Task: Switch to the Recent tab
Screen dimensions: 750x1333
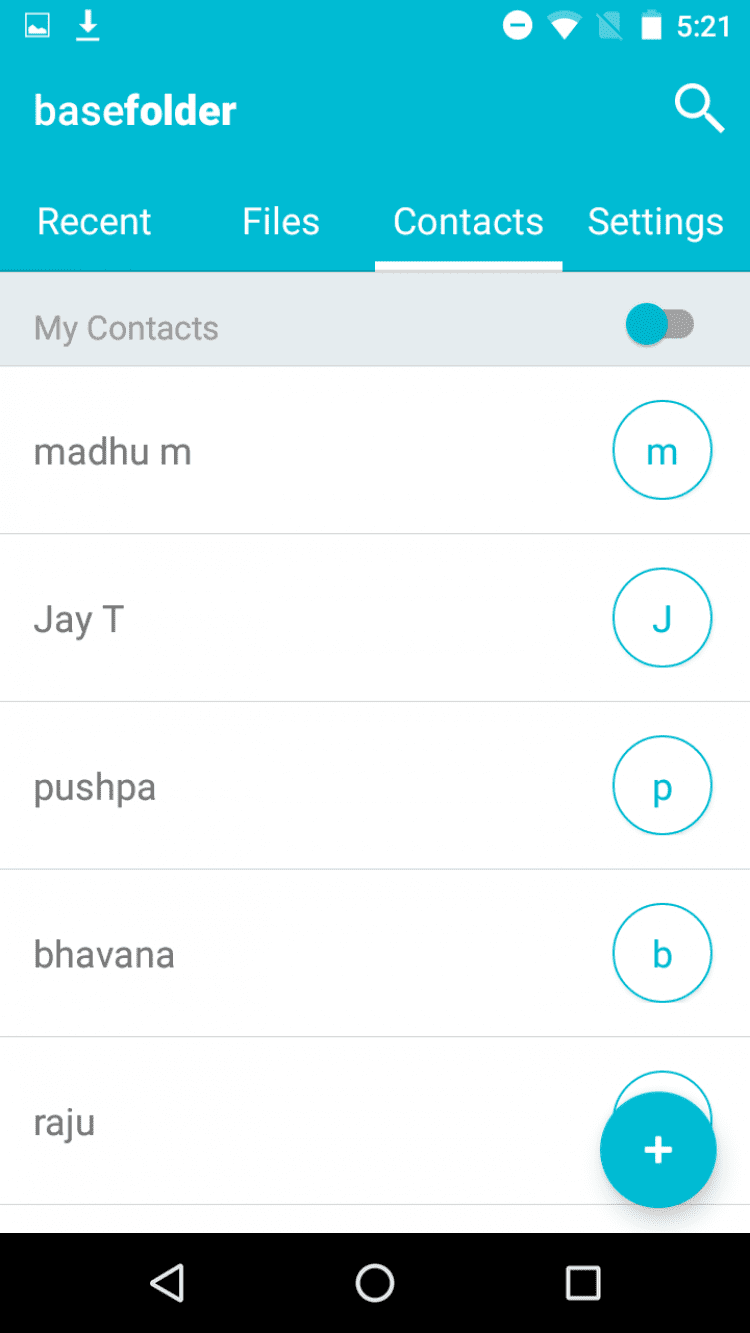Action: point(94,221)
